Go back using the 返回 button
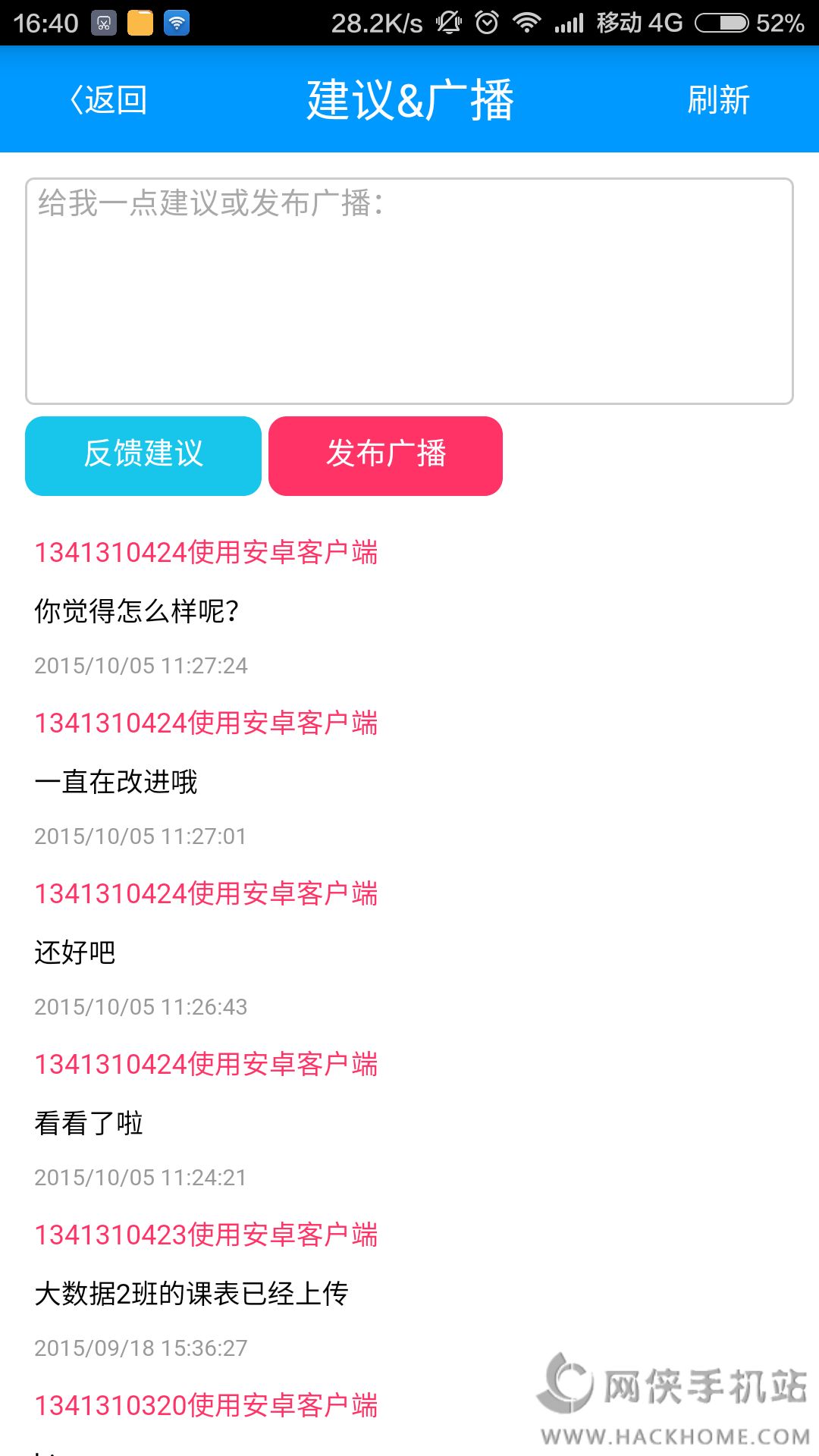This screenshot has width=819, height=1456. click(x=108, y=99)
